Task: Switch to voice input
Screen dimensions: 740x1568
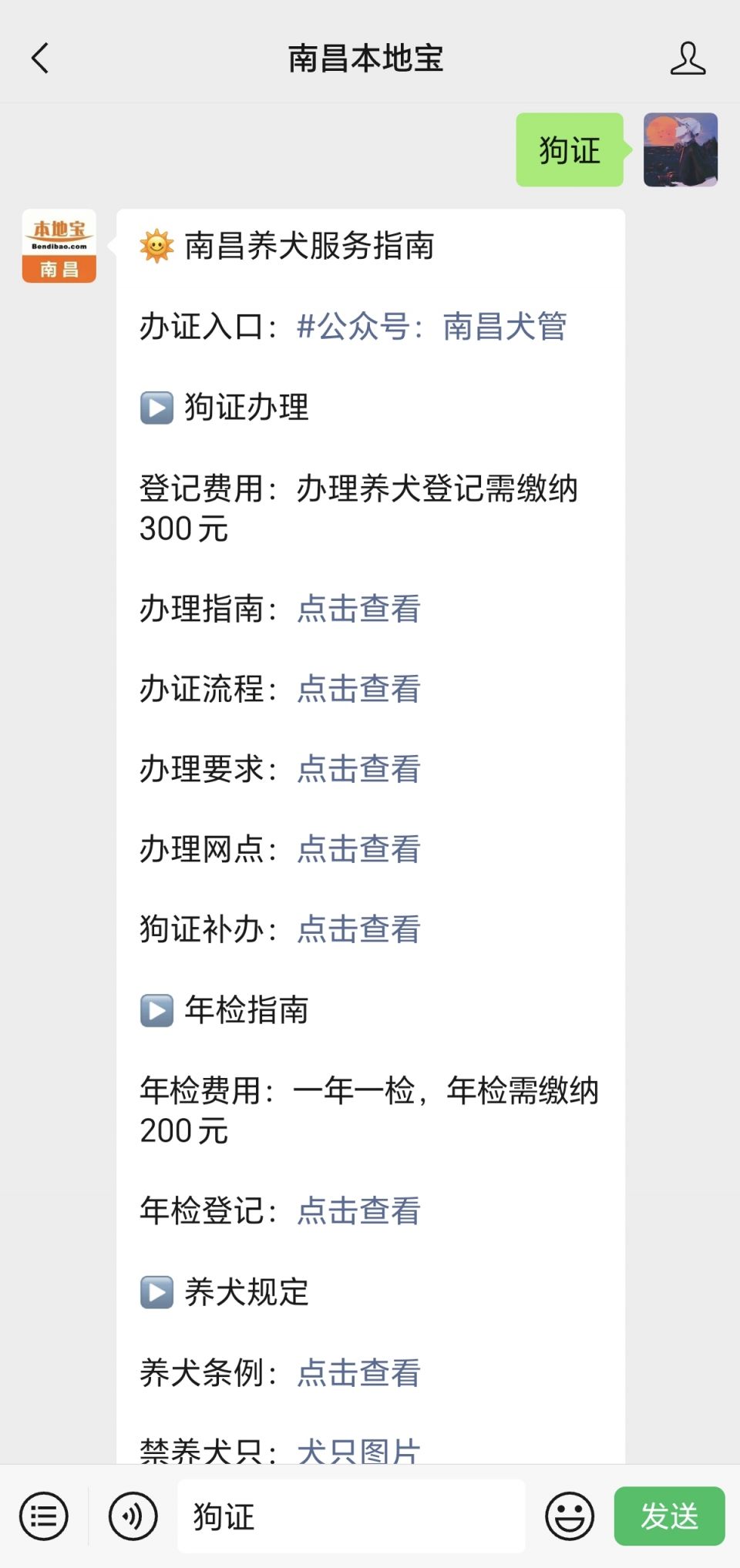Action: [x=133, y=1516]
